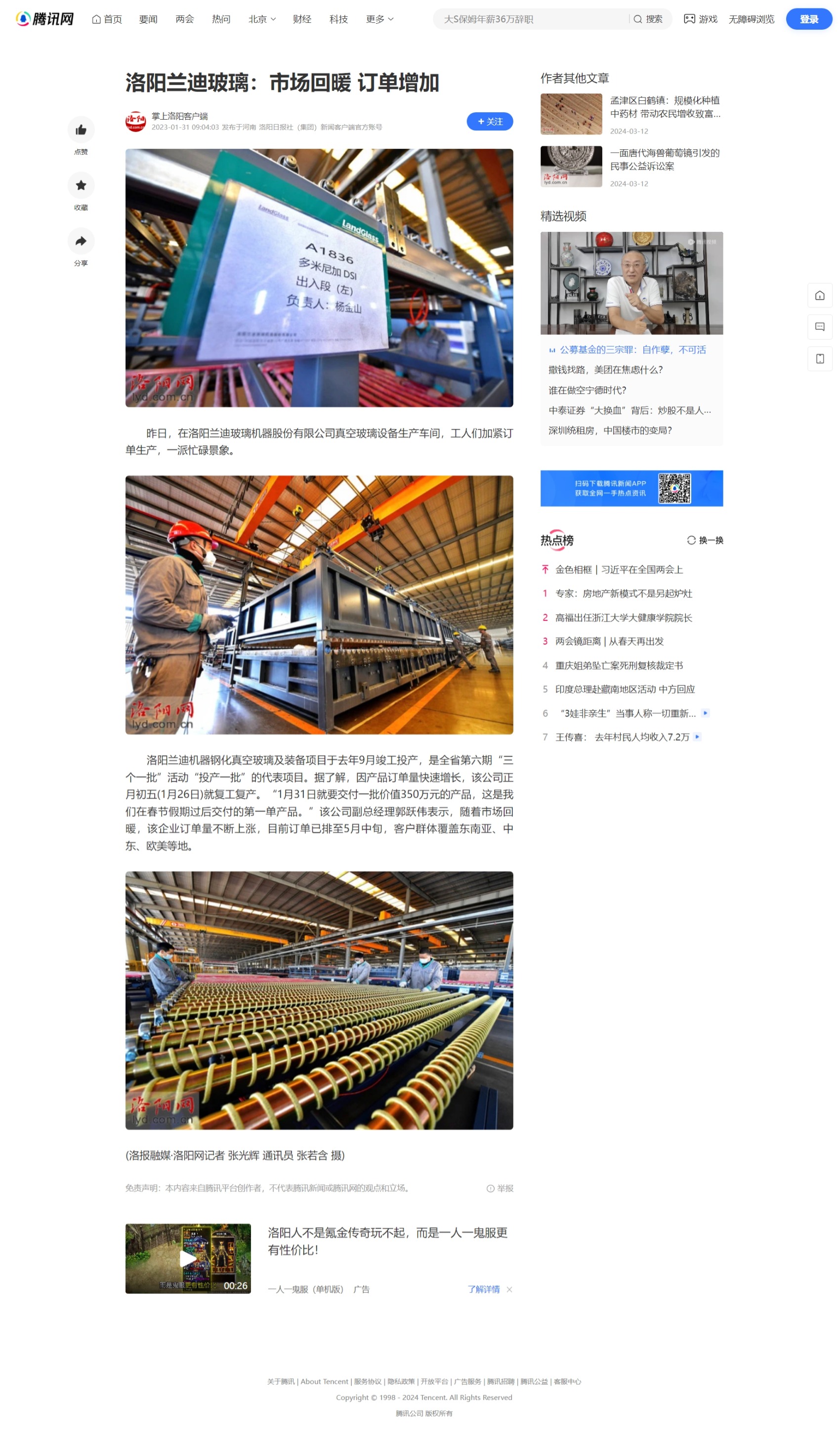Bookmark the article with the star icon
The width and height of the screenshot is (840, 1449).
click(x=81, y=185)
